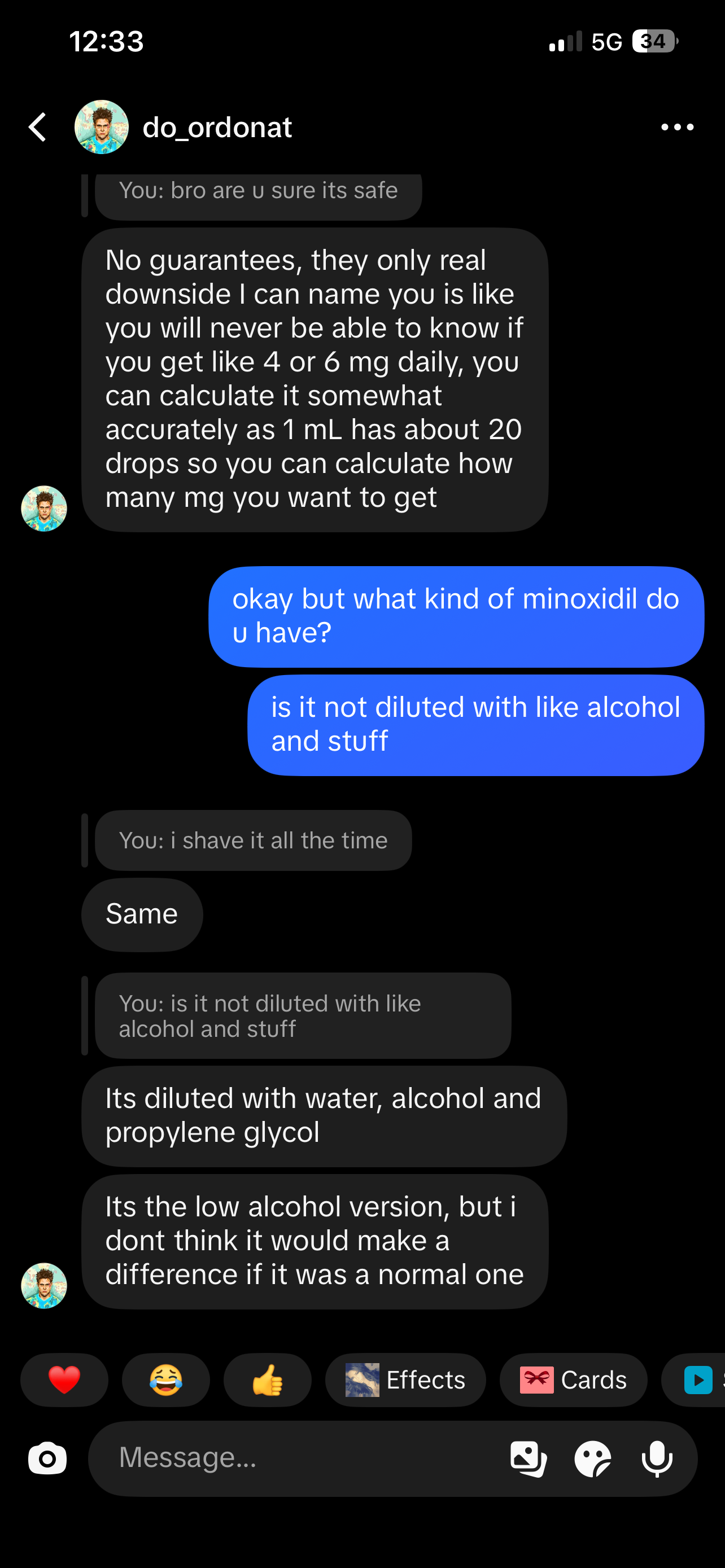Open the Cards chip

pos(574,1380)
